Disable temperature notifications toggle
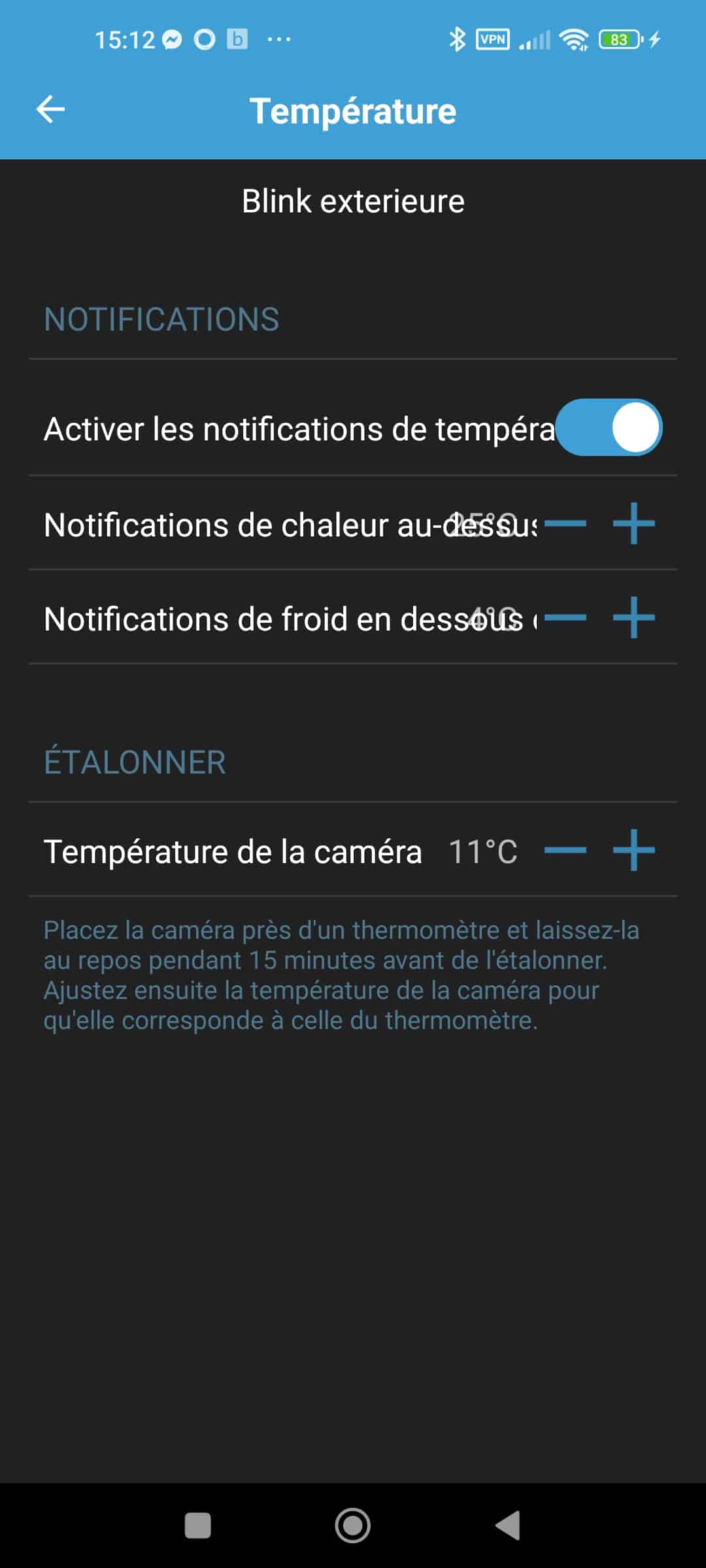The width and height of the screenshot is (706, 1568). pos(609,427)
